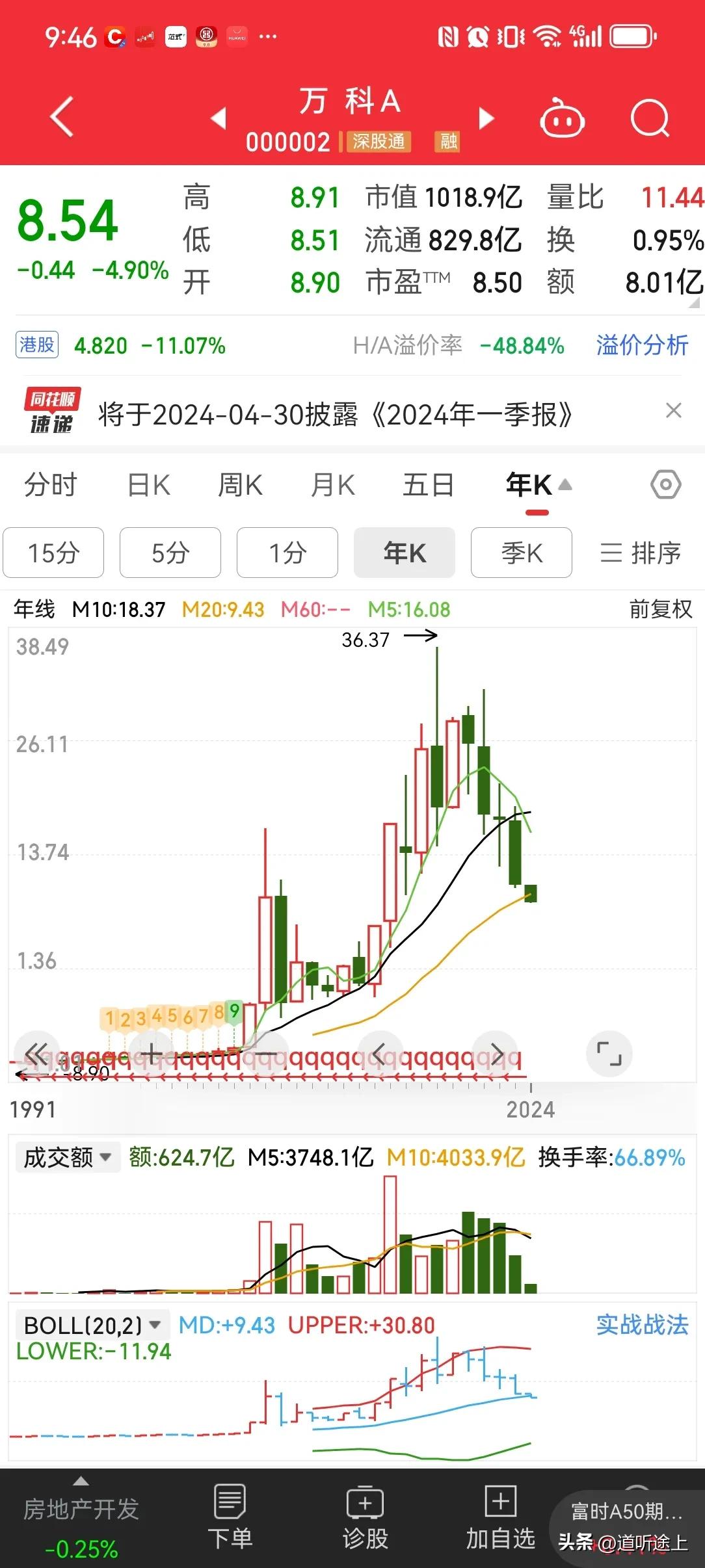Switch to the 月K chart tab
The width and height of the screenshot is (705, 1568).
pos(333,485)
